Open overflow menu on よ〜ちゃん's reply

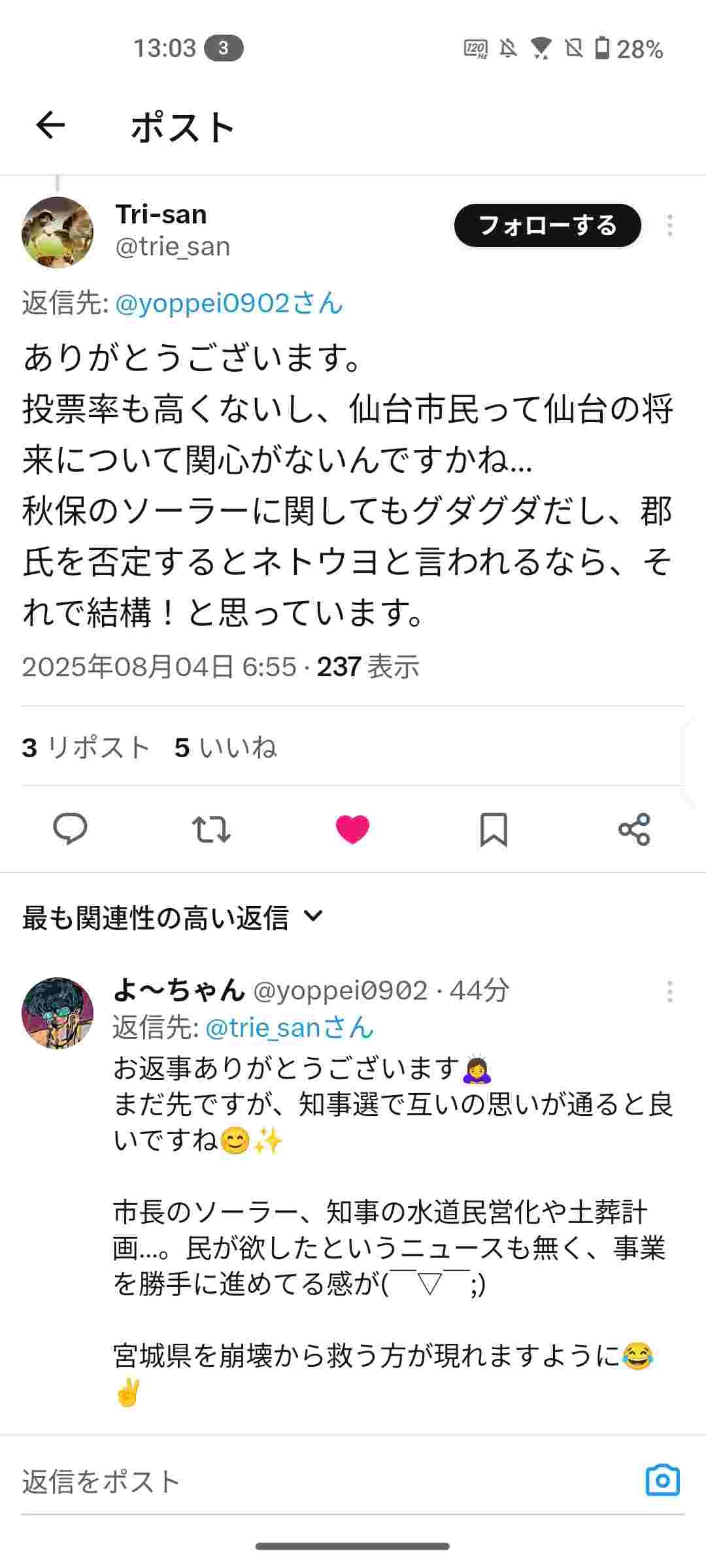[669, 992]
